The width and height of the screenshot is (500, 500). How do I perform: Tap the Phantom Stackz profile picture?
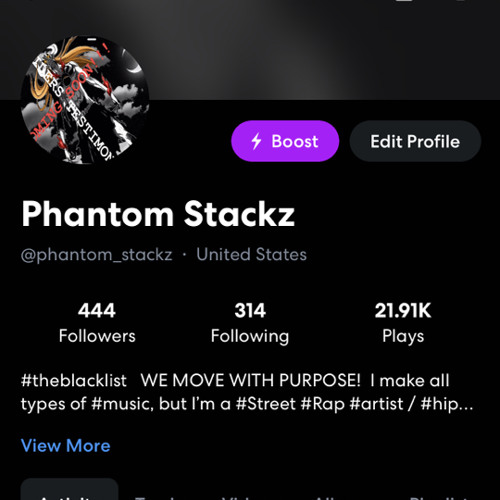85,100
